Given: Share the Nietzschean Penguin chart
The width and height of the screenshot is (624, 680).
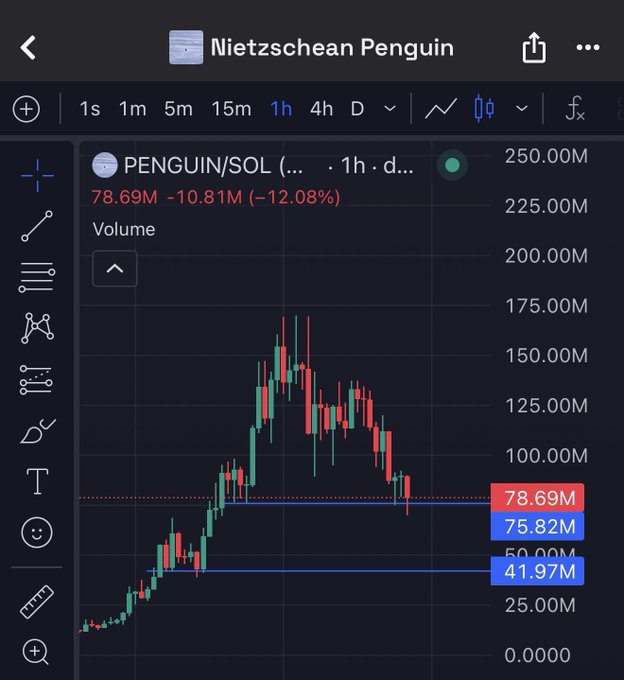Looking at the screenshot, I should [534, 47].
